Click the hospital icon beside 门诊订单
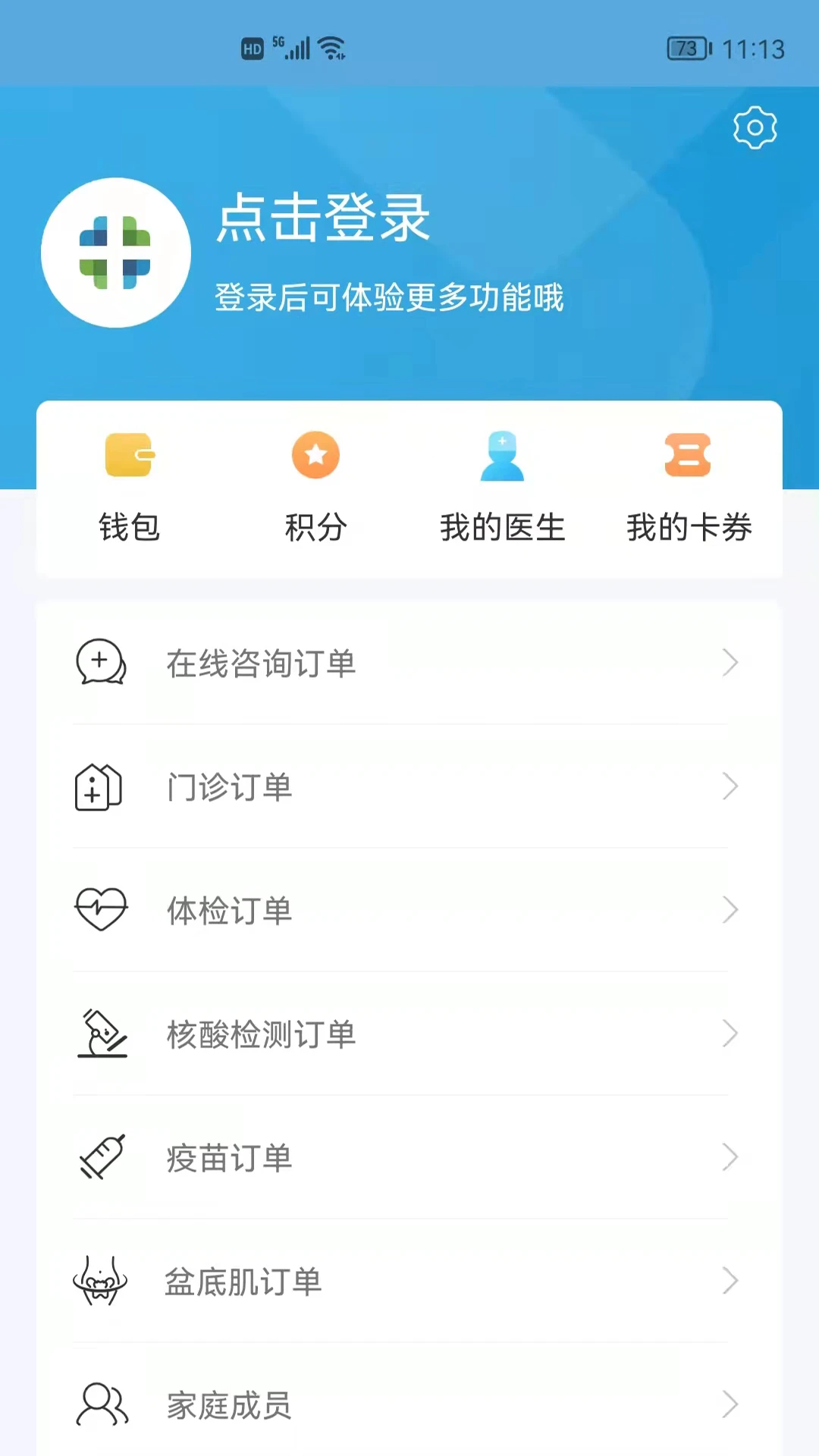819x1456 pixels. tap(99, 787)
